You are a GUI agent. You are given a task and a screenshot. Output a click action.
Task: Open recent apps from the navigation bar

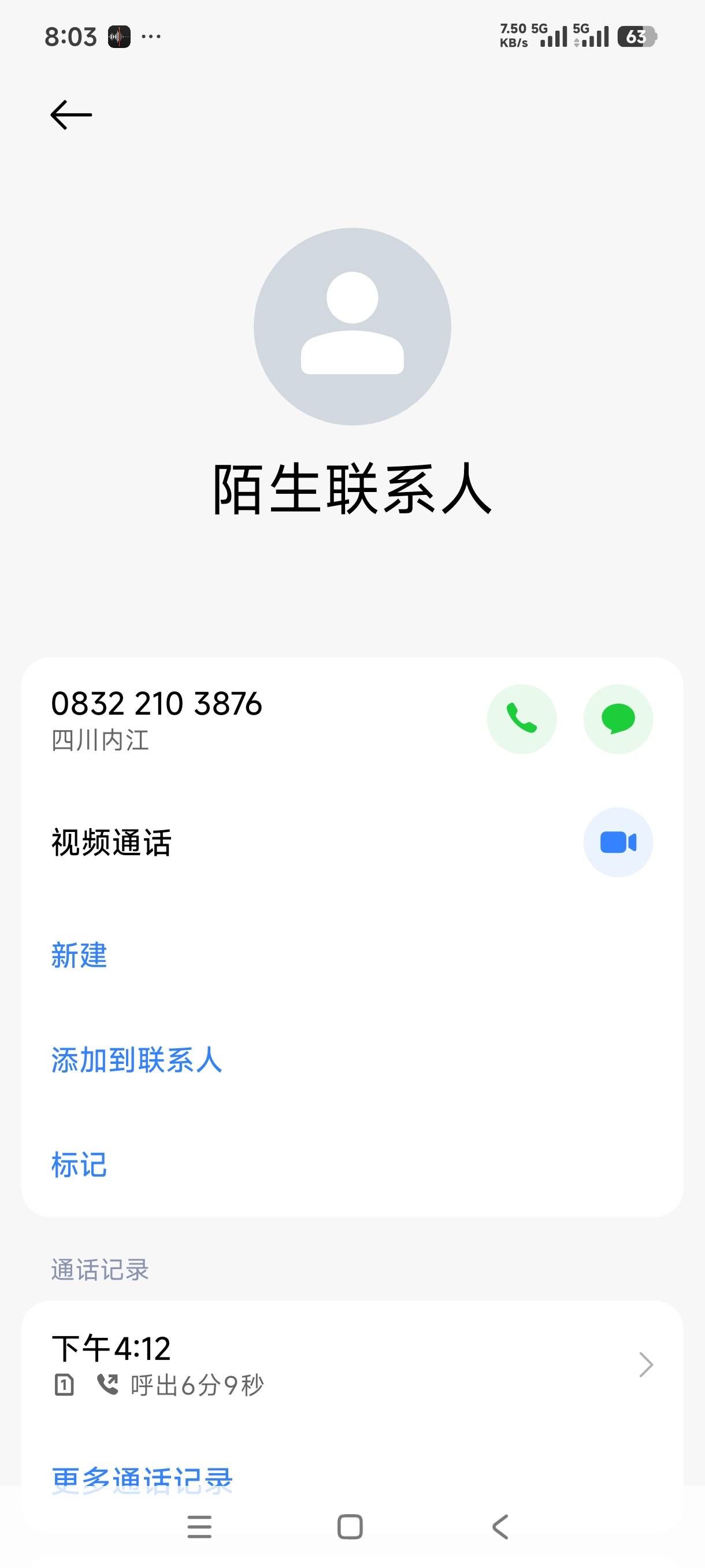(x=199, y=1526)
